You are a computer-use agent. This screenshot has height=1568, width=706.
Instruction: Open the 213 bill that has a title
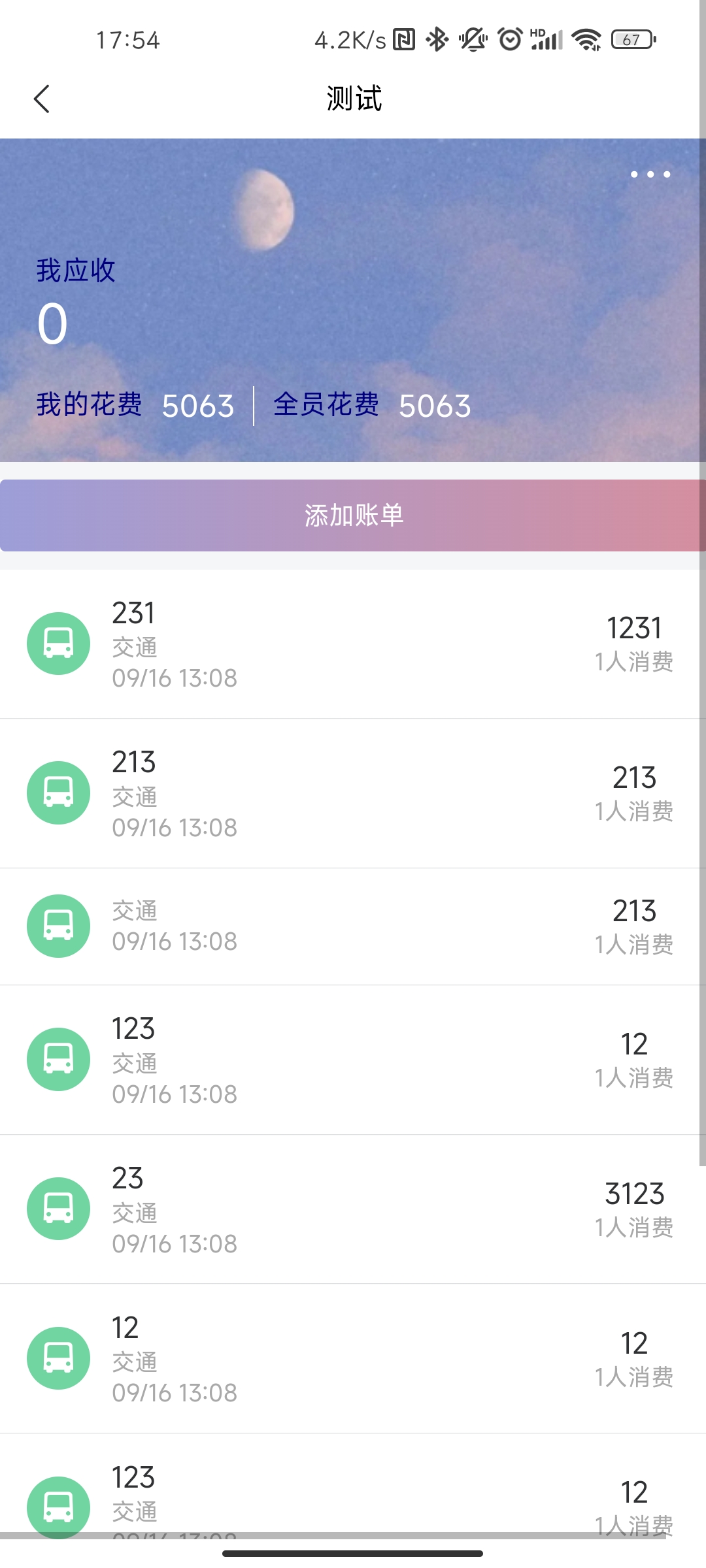[x=353, y=793]
